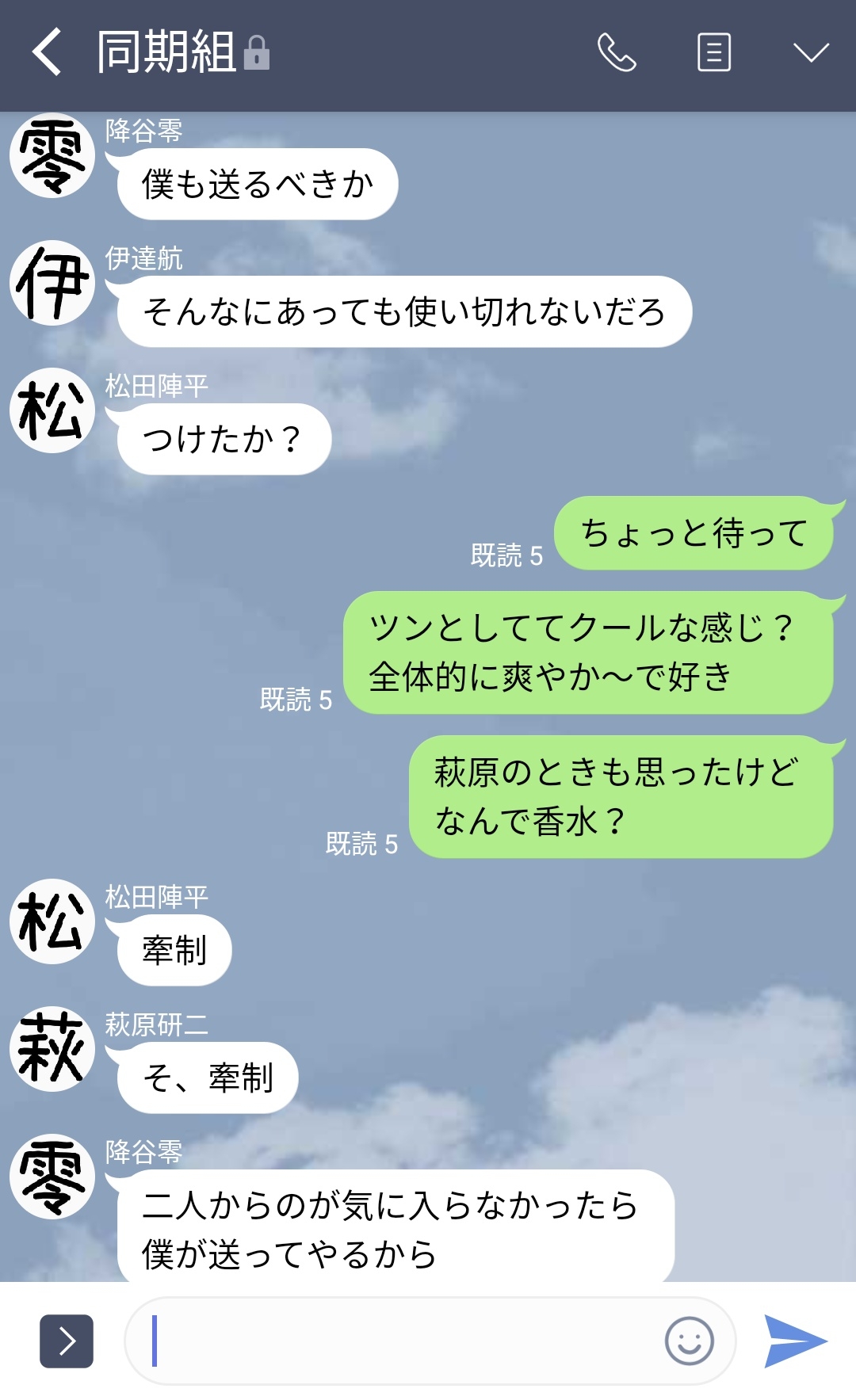856x1400 pixels.
Task: Tap 伊達航's profile avatar
Action: 52,283
